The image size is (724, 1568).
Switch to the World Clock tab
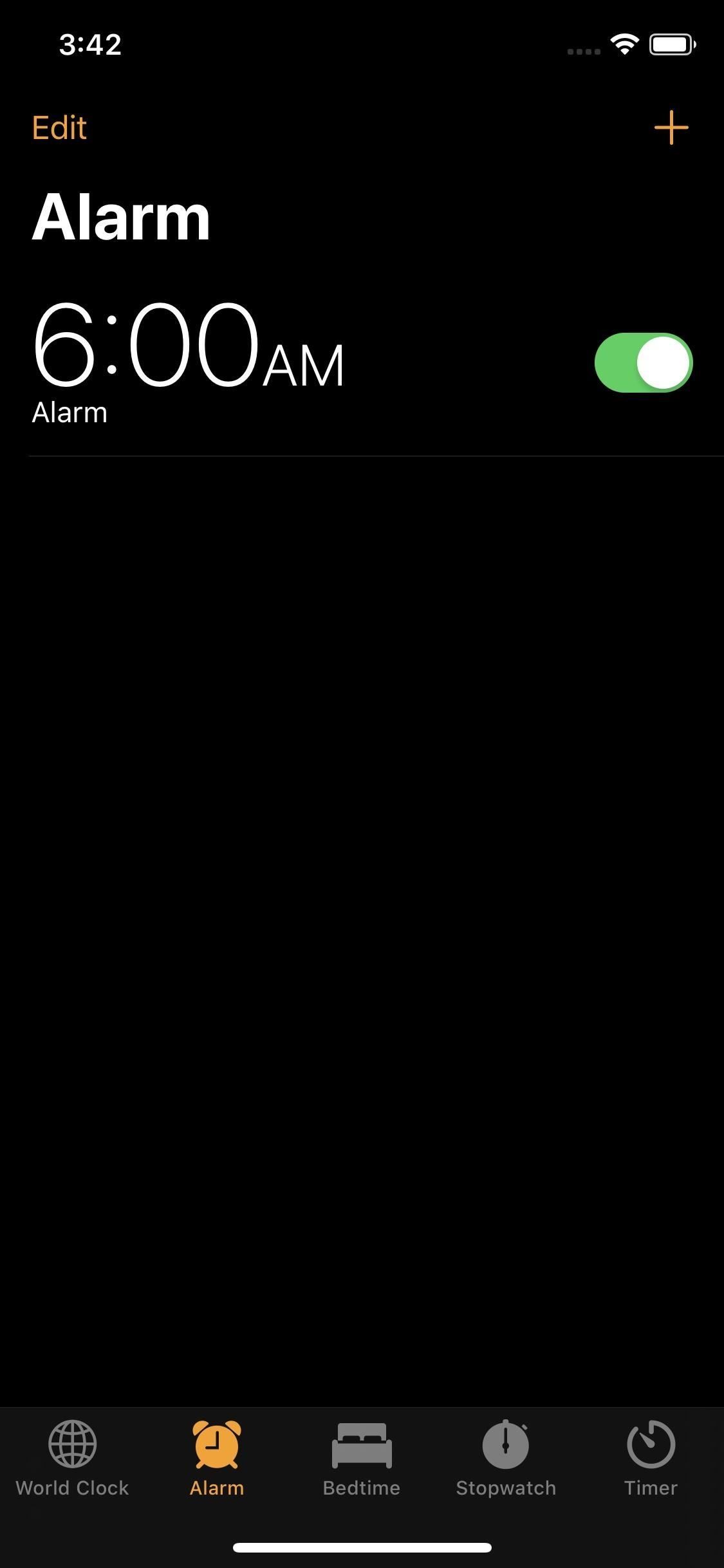72,1459
